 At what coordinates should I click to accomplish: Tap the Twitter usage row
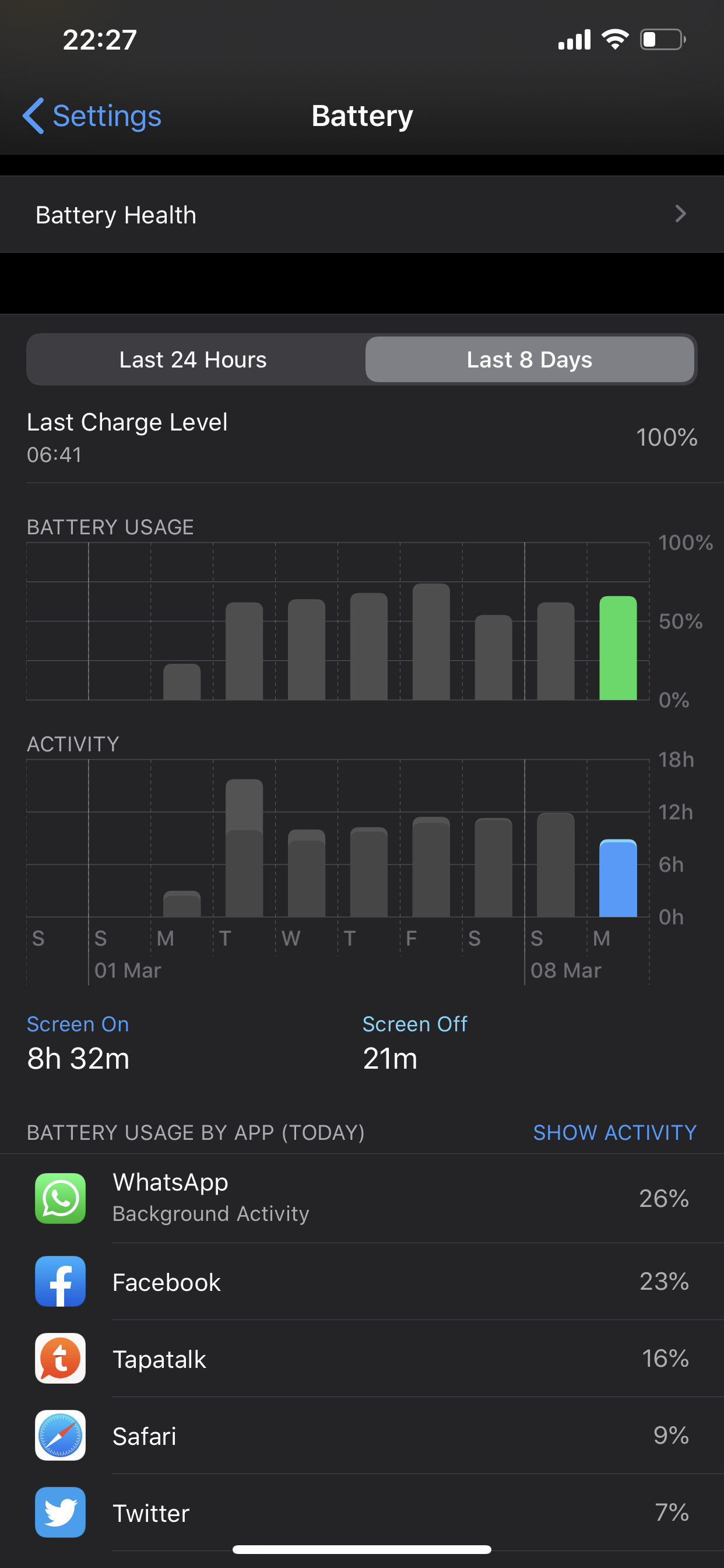pos(361,1513)
